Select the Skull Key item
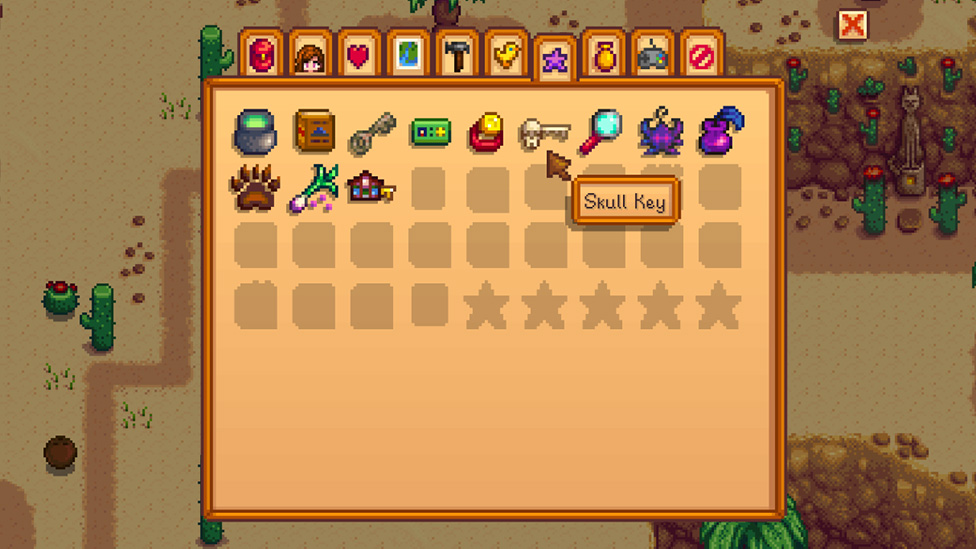Viewport: 976px width, 549px height. coord(544,133)
